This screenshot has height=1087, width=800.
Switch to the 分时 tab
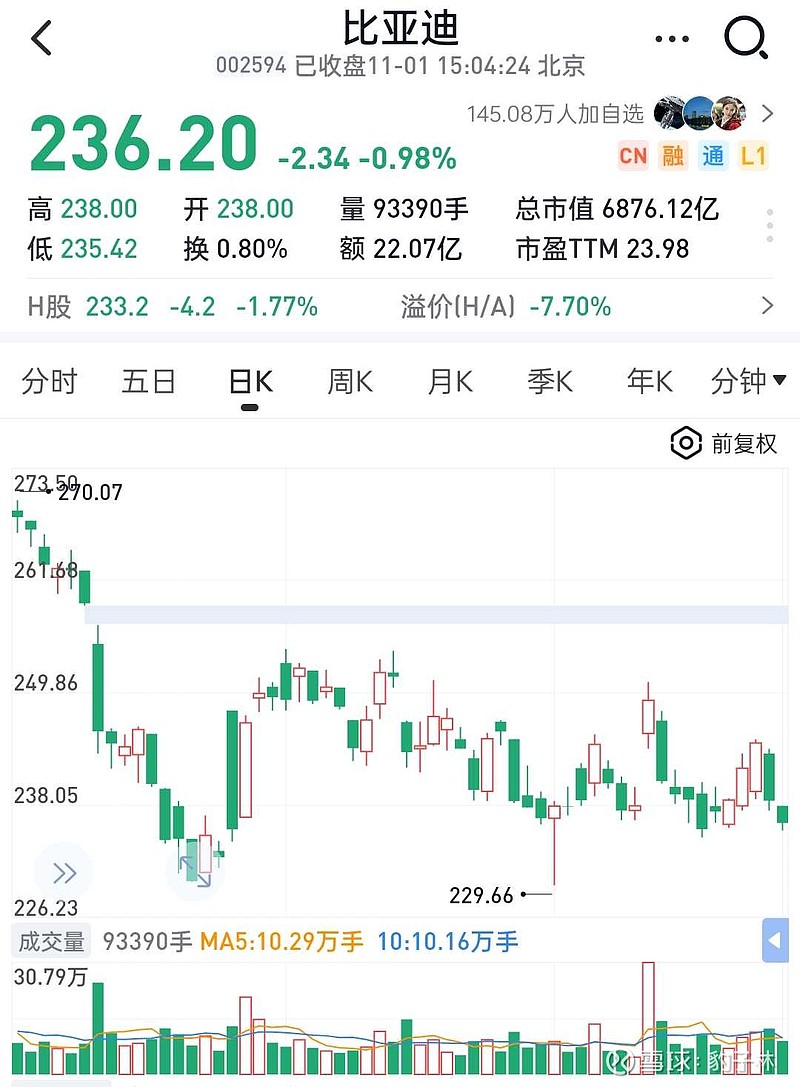pos(48,381)
